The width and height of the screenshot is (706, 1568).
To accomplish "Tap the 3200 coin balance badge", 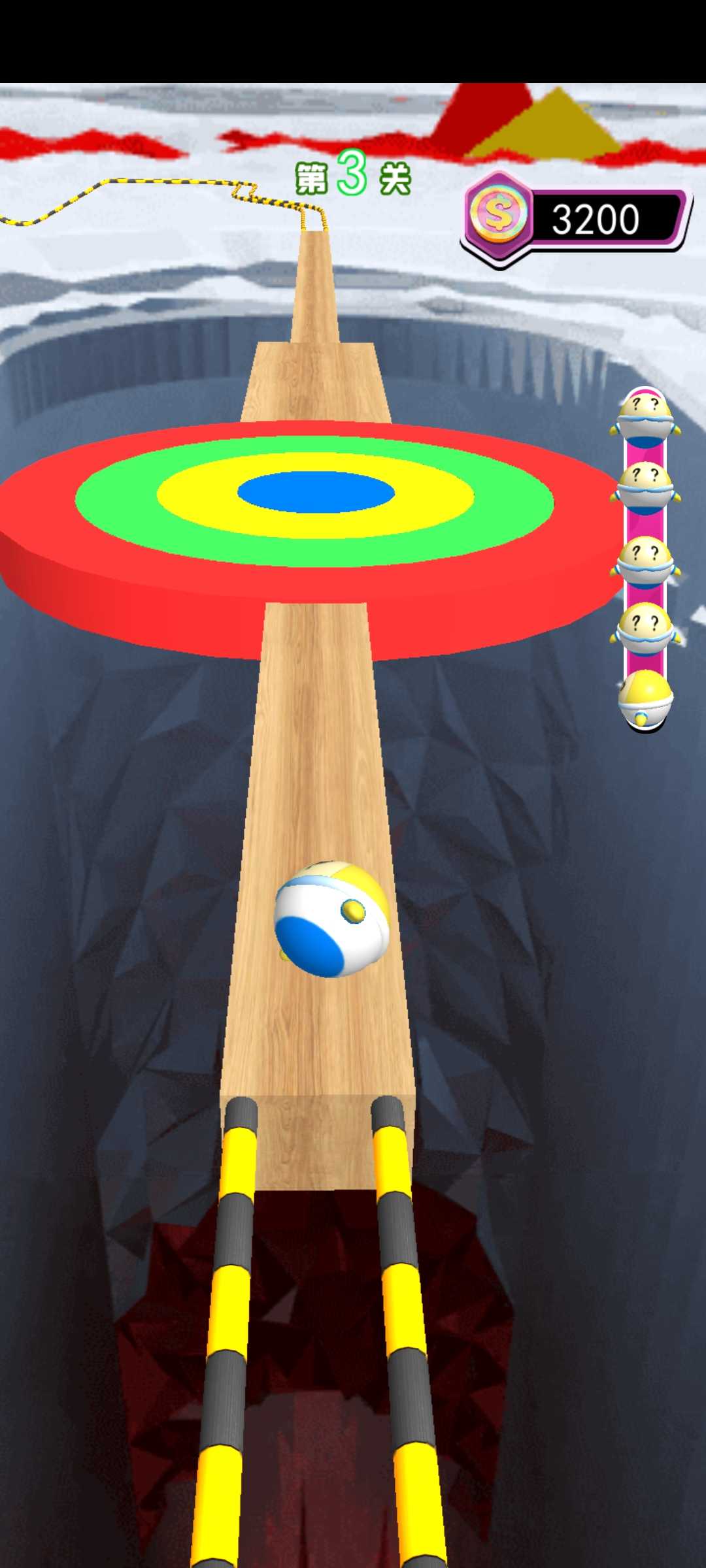I will click(576, 218).
